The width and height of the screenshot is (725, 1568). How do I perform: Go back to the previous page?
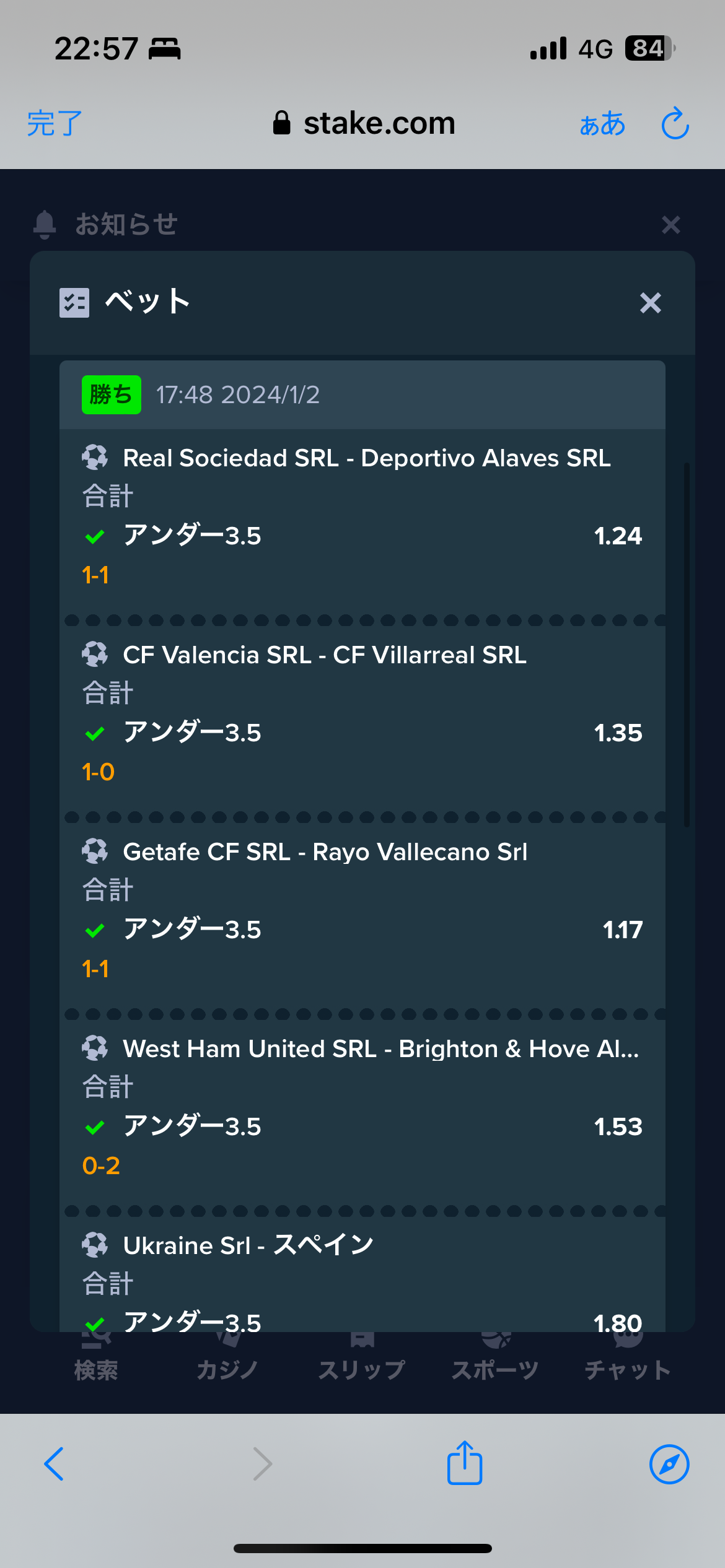(55, 1464)
